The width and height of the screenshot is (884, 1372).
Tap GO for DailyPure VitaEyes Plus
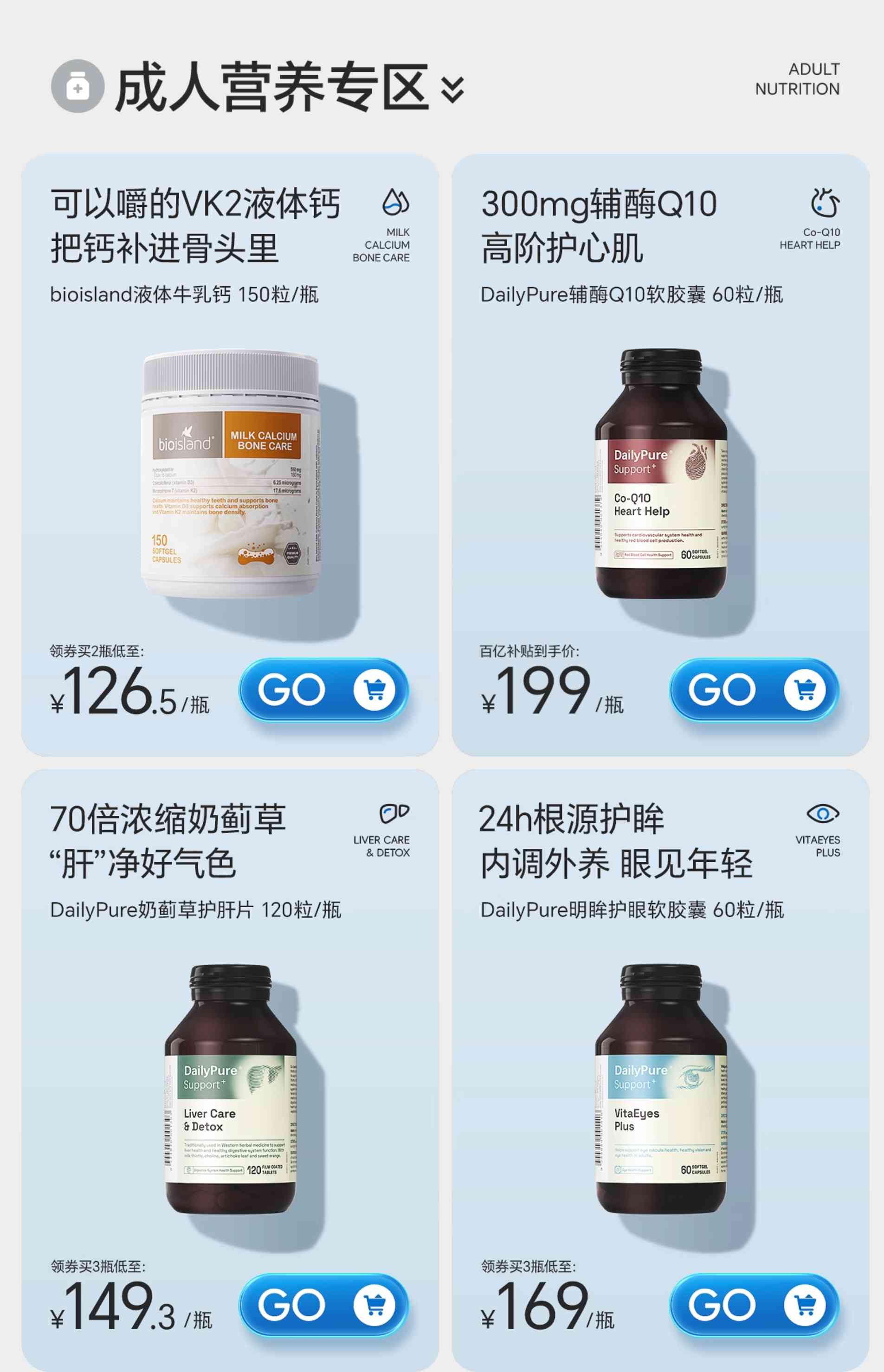(754, 1304)
